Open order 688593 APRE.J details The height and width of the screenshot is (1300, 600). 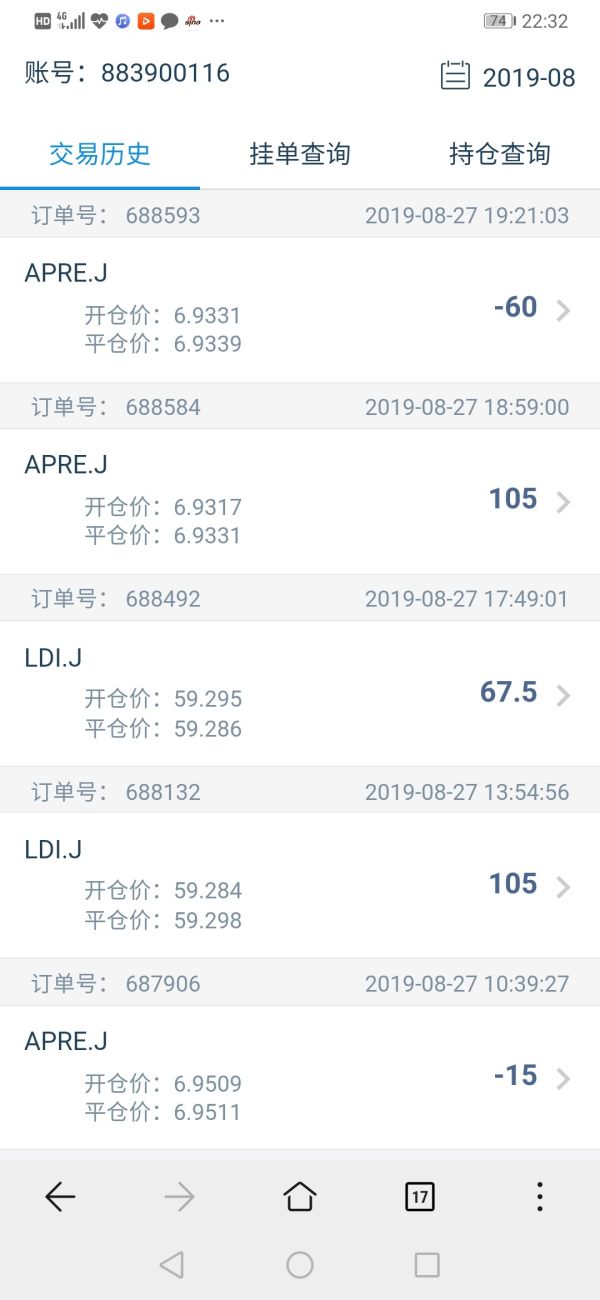(x=300, y=310)
